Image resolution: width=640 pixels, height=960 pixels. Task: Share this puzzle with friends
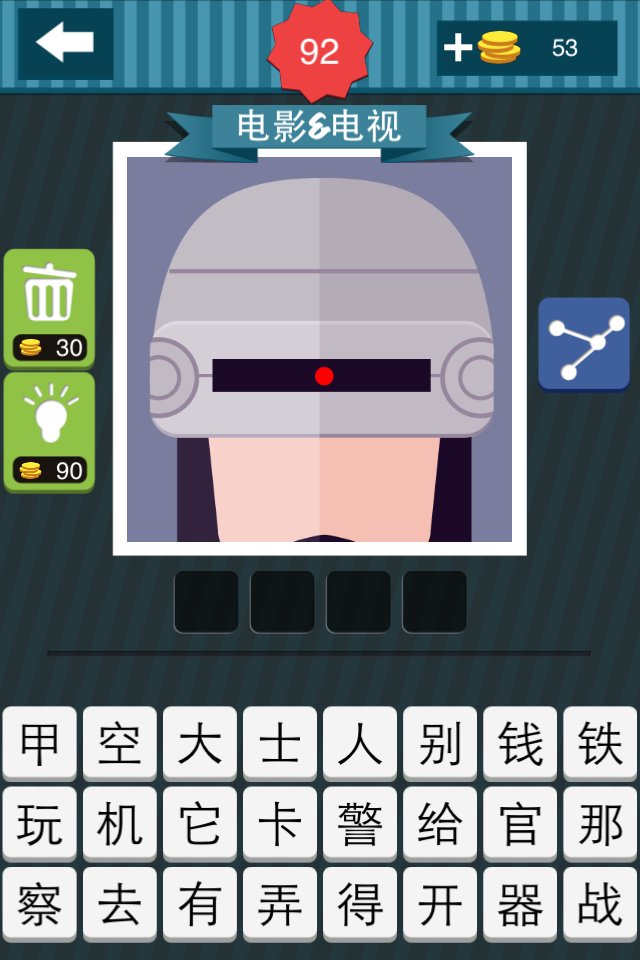pos(583,345)
